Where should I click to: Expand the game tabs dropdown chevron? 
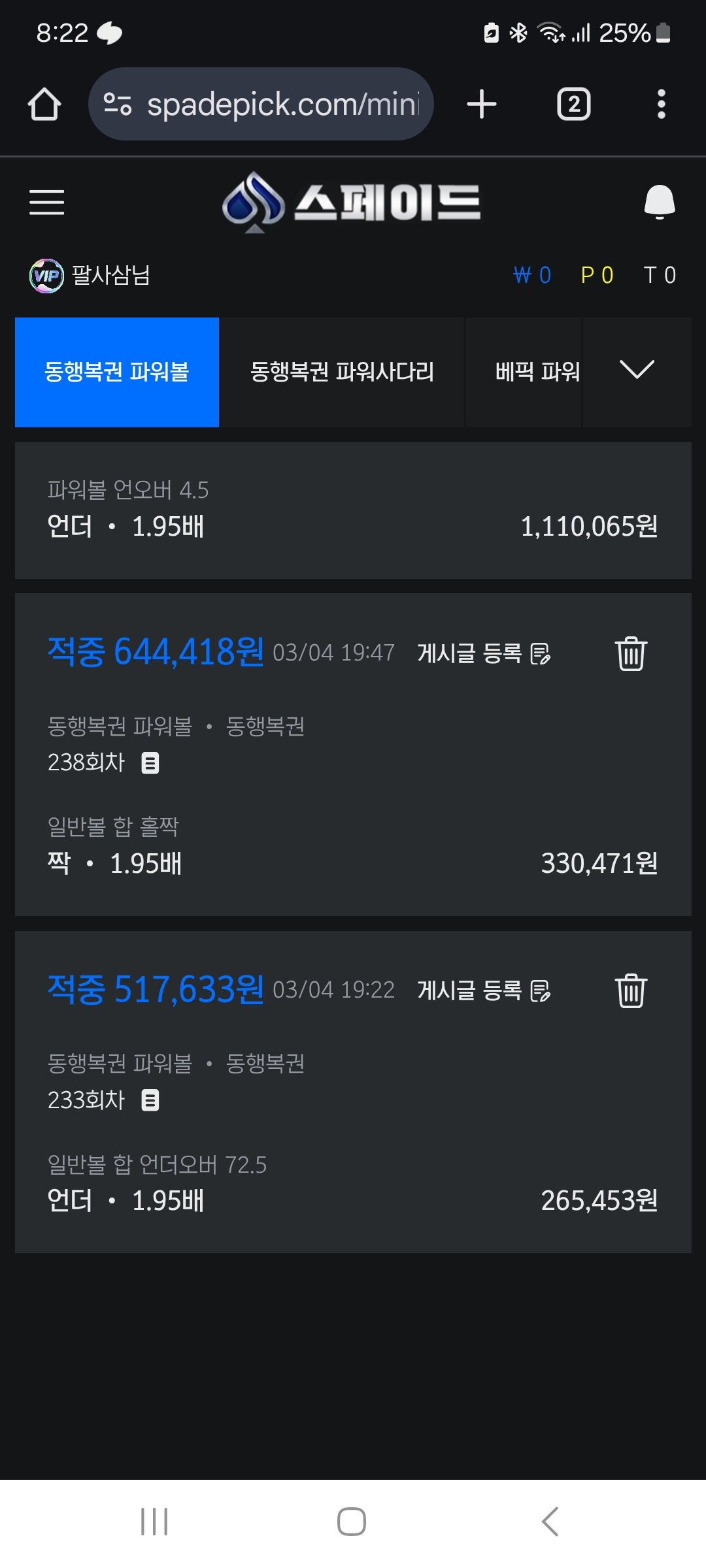click(x=637, y=370)
